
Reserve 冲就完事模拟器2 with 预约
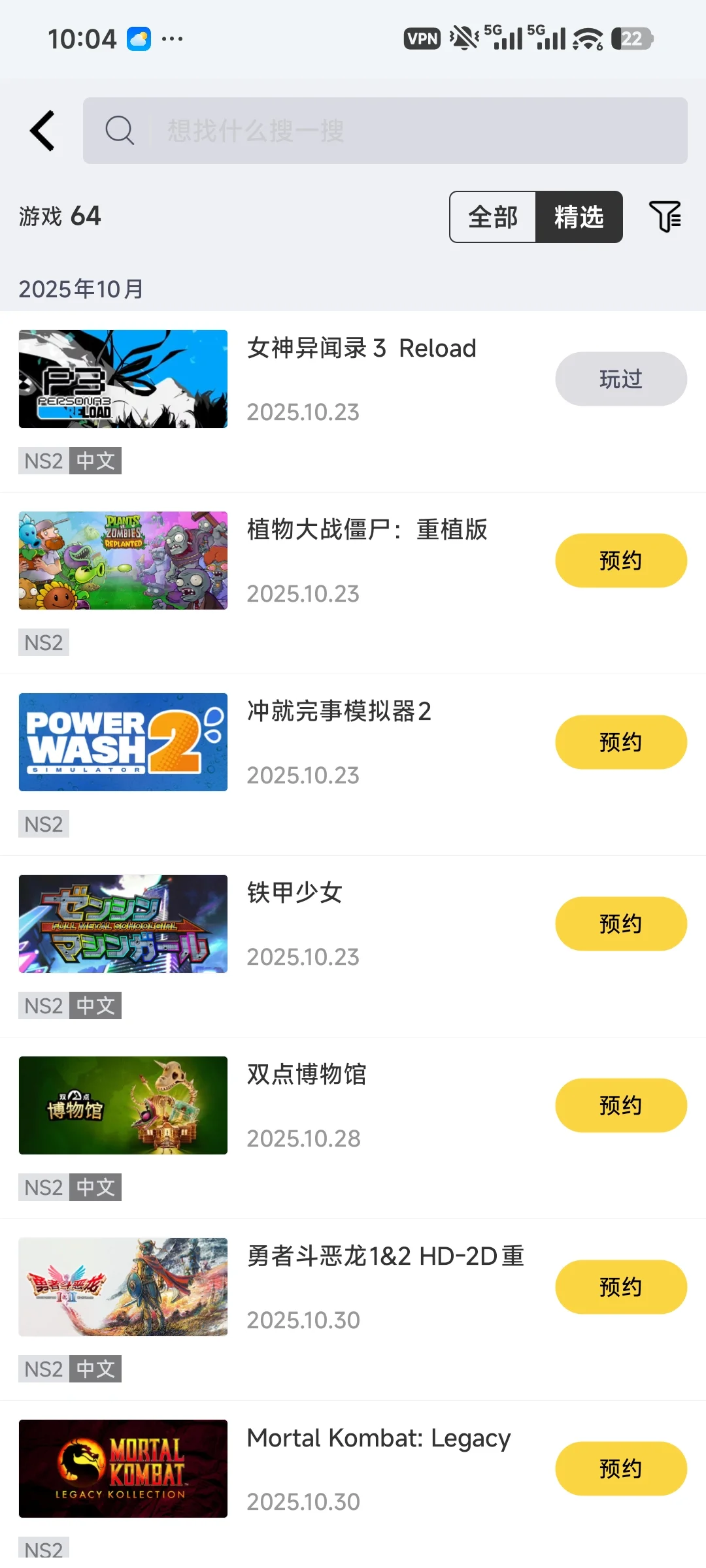pyautogui.click(x=621, y=742)
